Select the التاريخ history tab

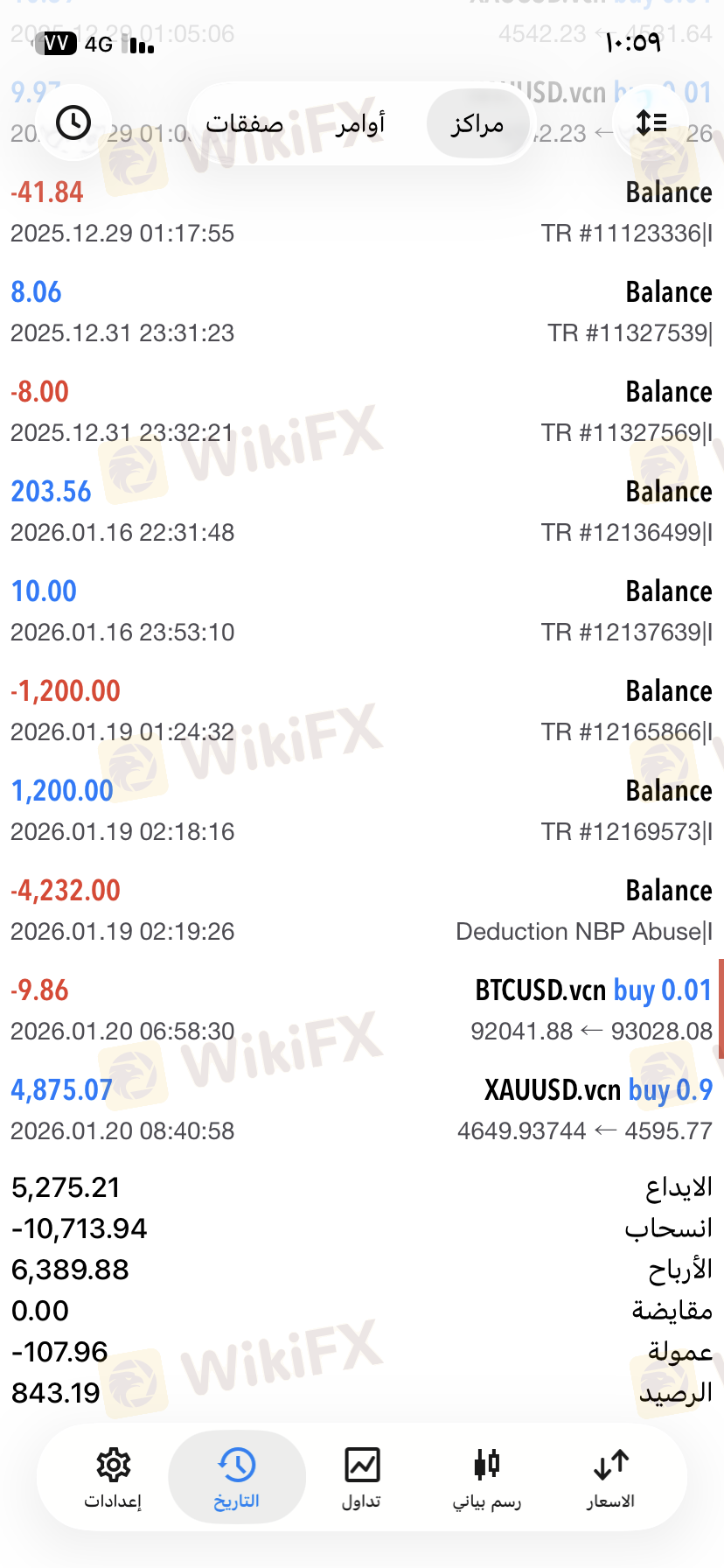(236, 1477)
